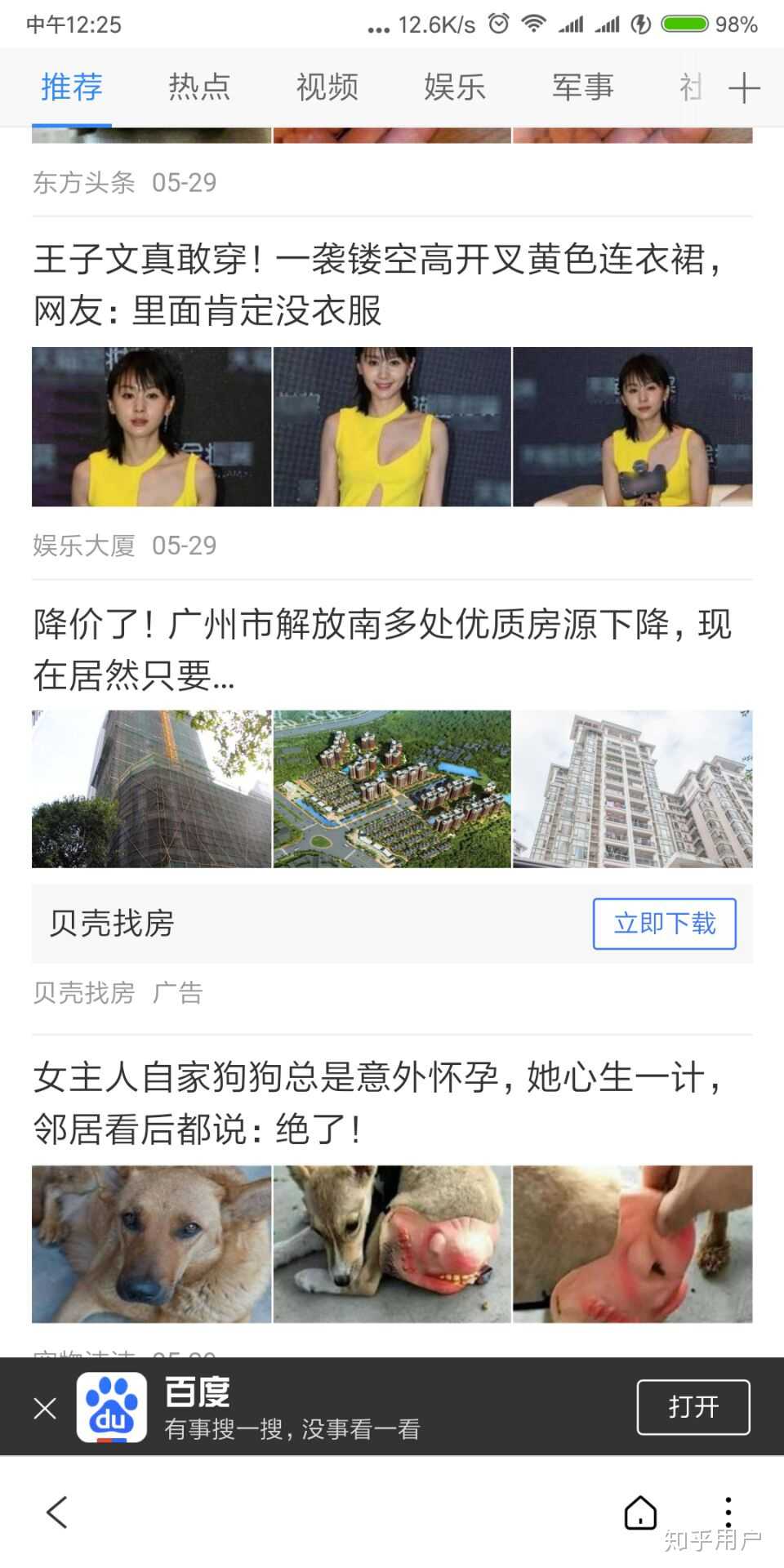Go to the 军事 tab
This screenshot has width=784, height=1568.
(582, 87)
